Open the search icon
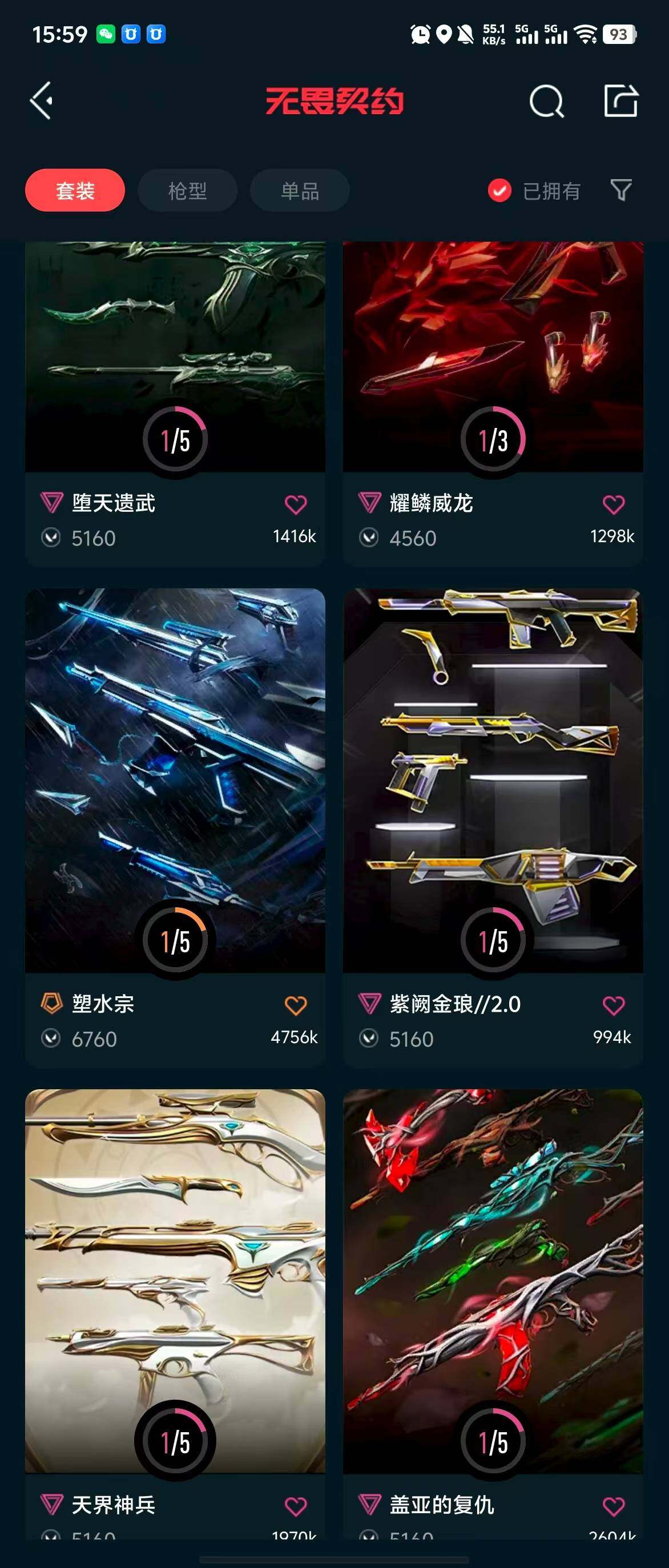Viewport: 669px width, 1568px height. tap(546, 101)
